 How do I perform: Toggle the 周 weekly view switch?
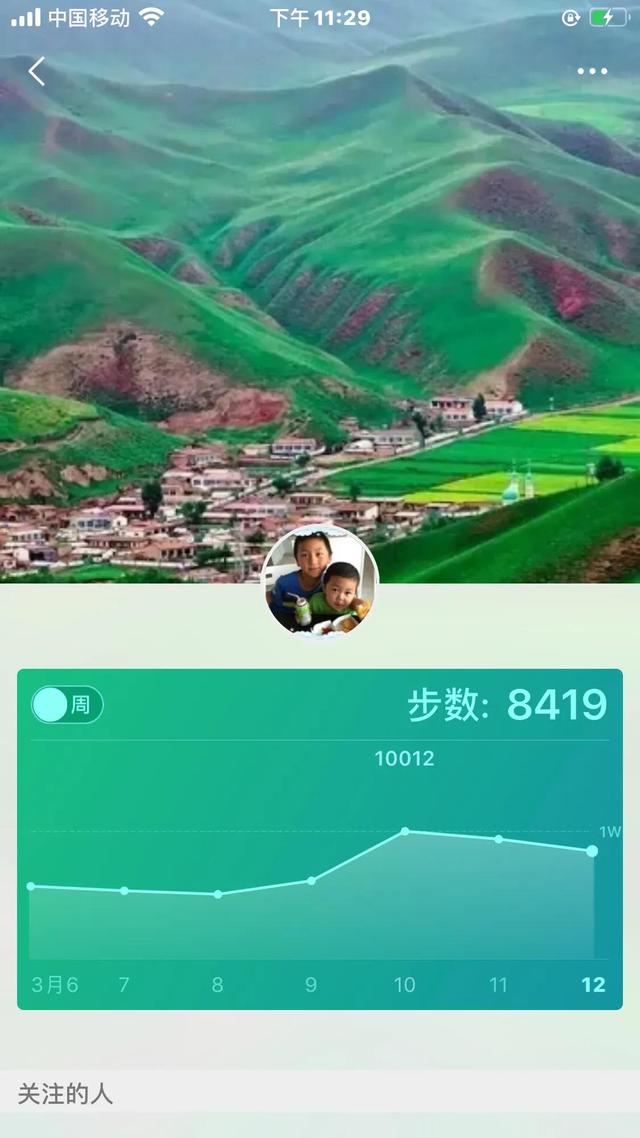[x=67, y=705]
